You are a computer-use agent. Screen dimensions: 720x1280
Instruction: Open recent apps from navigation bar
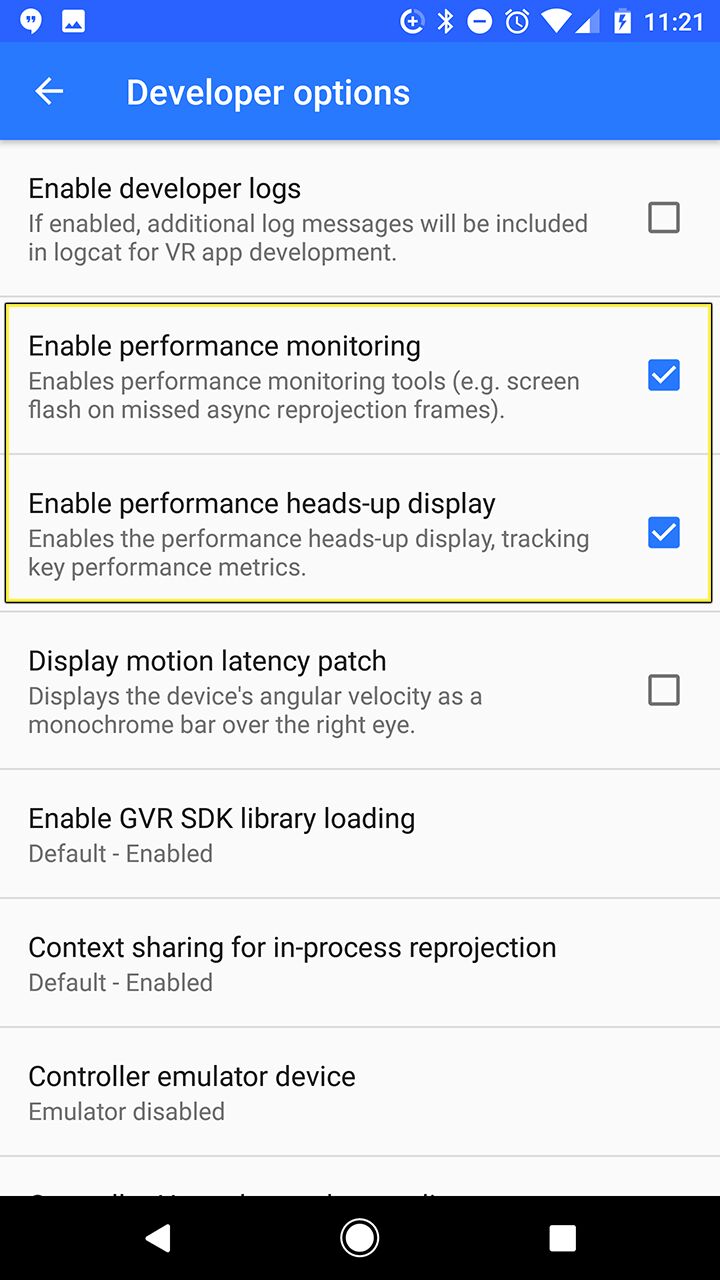[x=562, y=1238]
